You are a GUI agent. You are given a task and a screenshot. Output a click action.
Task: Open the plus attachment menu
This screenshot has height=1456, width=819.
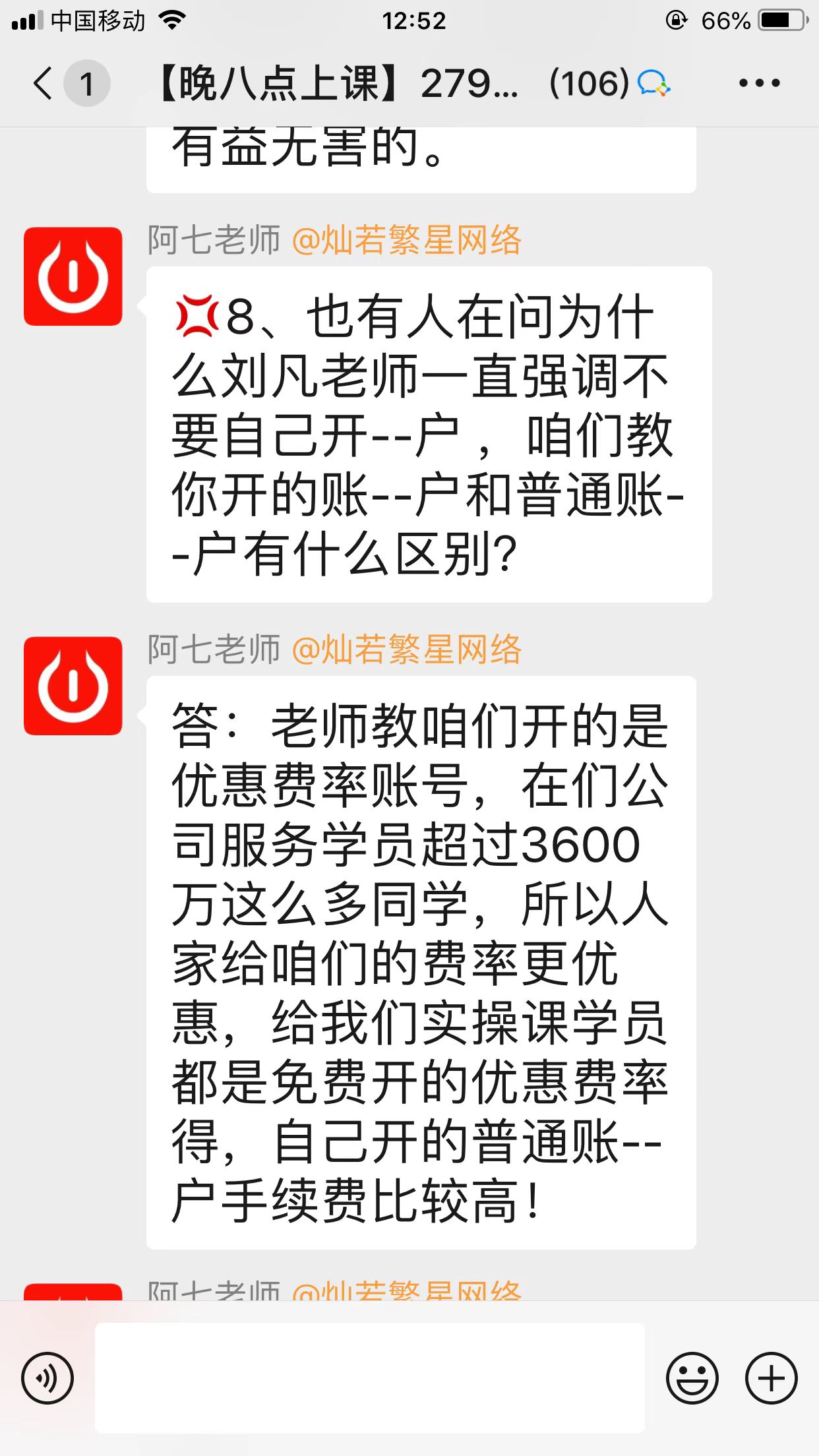point(771,1378)
